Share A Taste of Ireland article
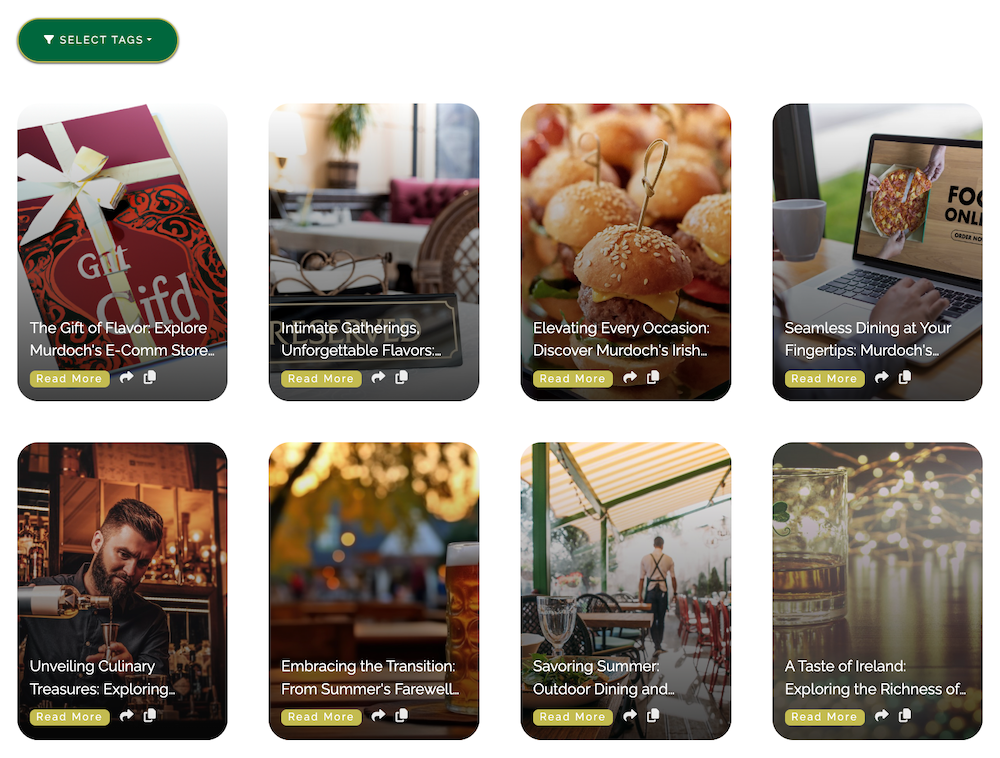 tap(881, 716)
